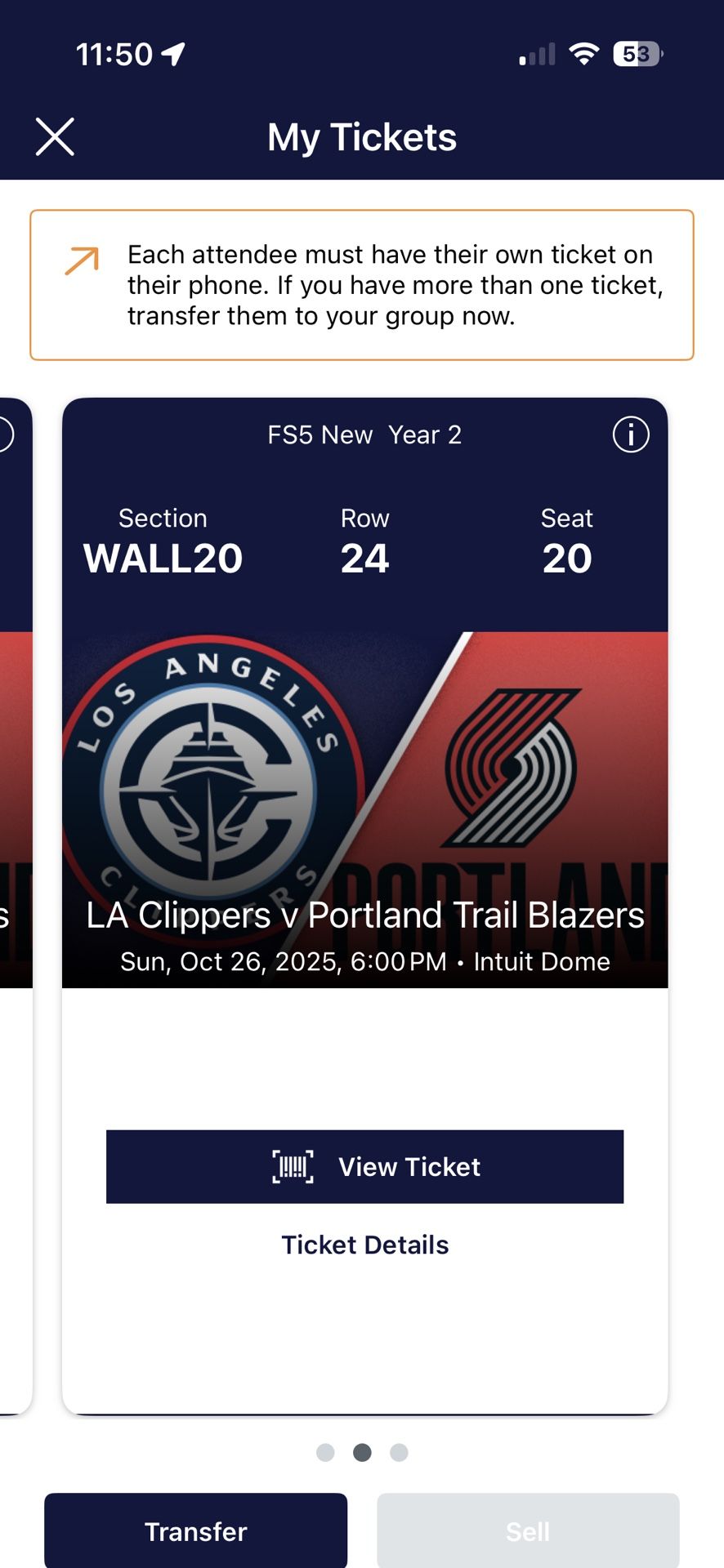The height and width of the screenshot is (1568, 724).
Task: Select the first page indicator dot
Action: point(326,1453)
